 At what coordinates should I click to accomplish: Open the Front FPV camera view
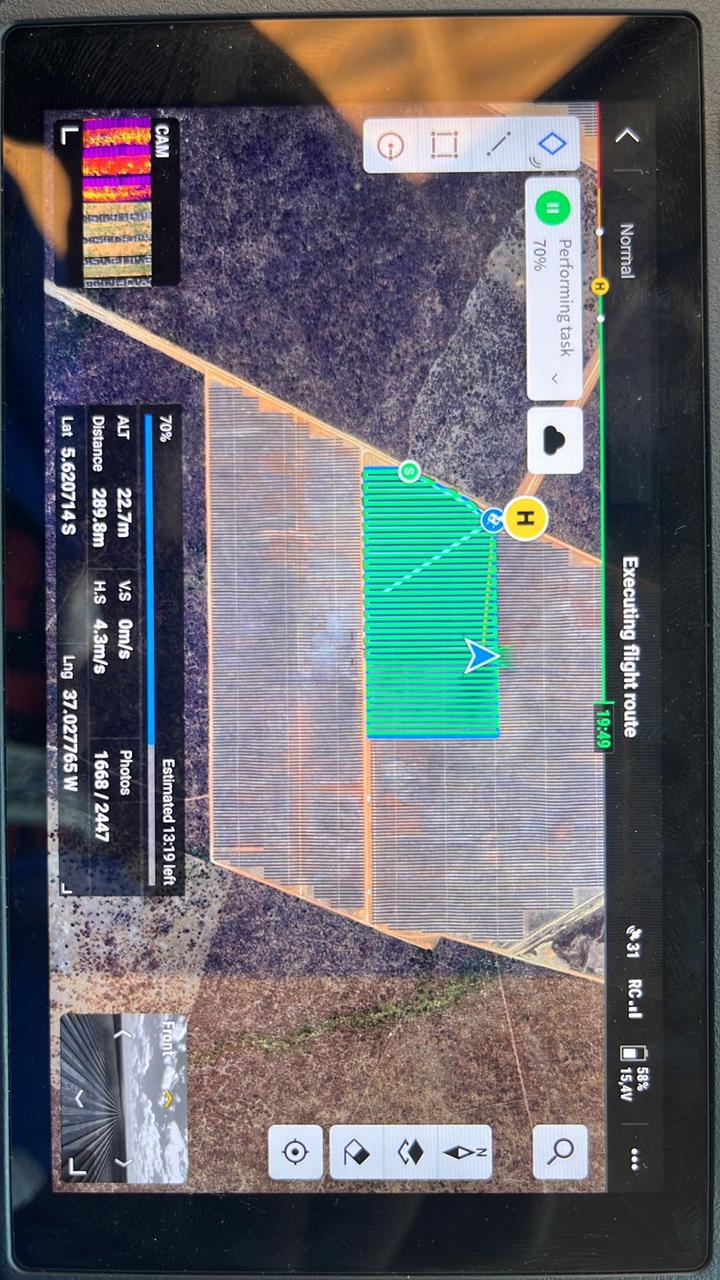pos(122,1097)
